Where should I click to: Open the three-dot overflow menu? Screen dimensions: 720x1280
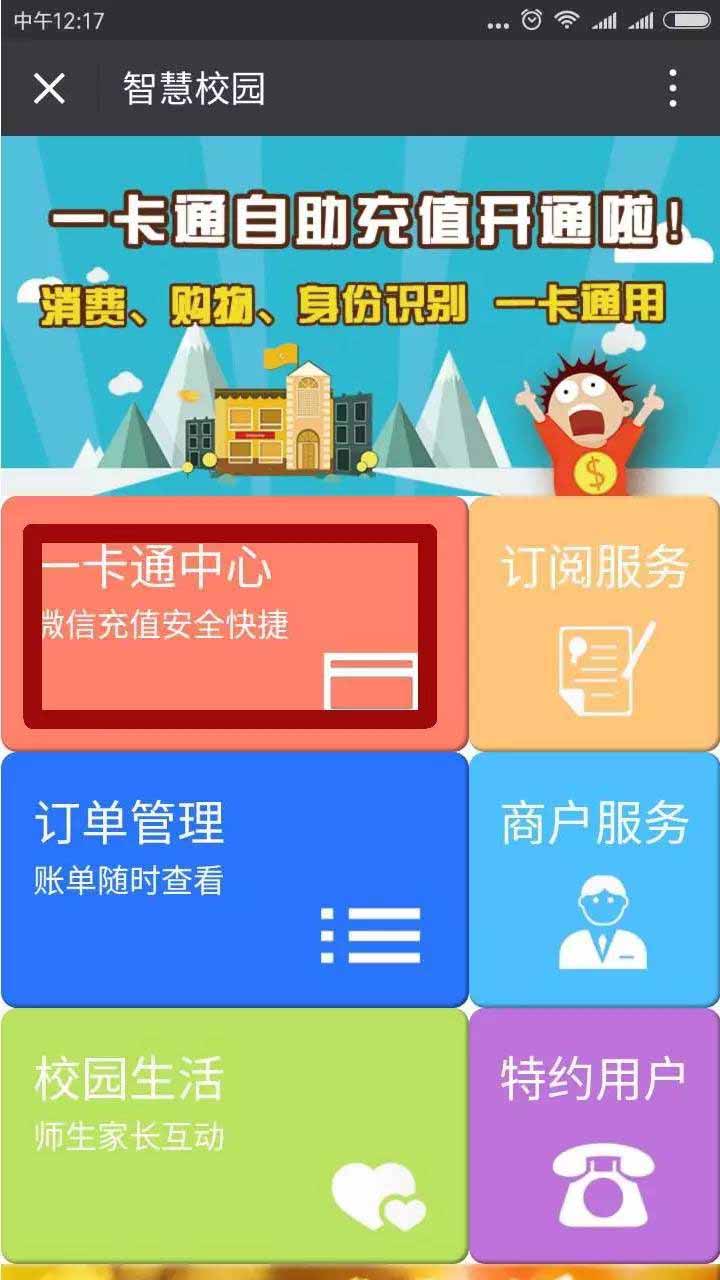tap(673, 89)
